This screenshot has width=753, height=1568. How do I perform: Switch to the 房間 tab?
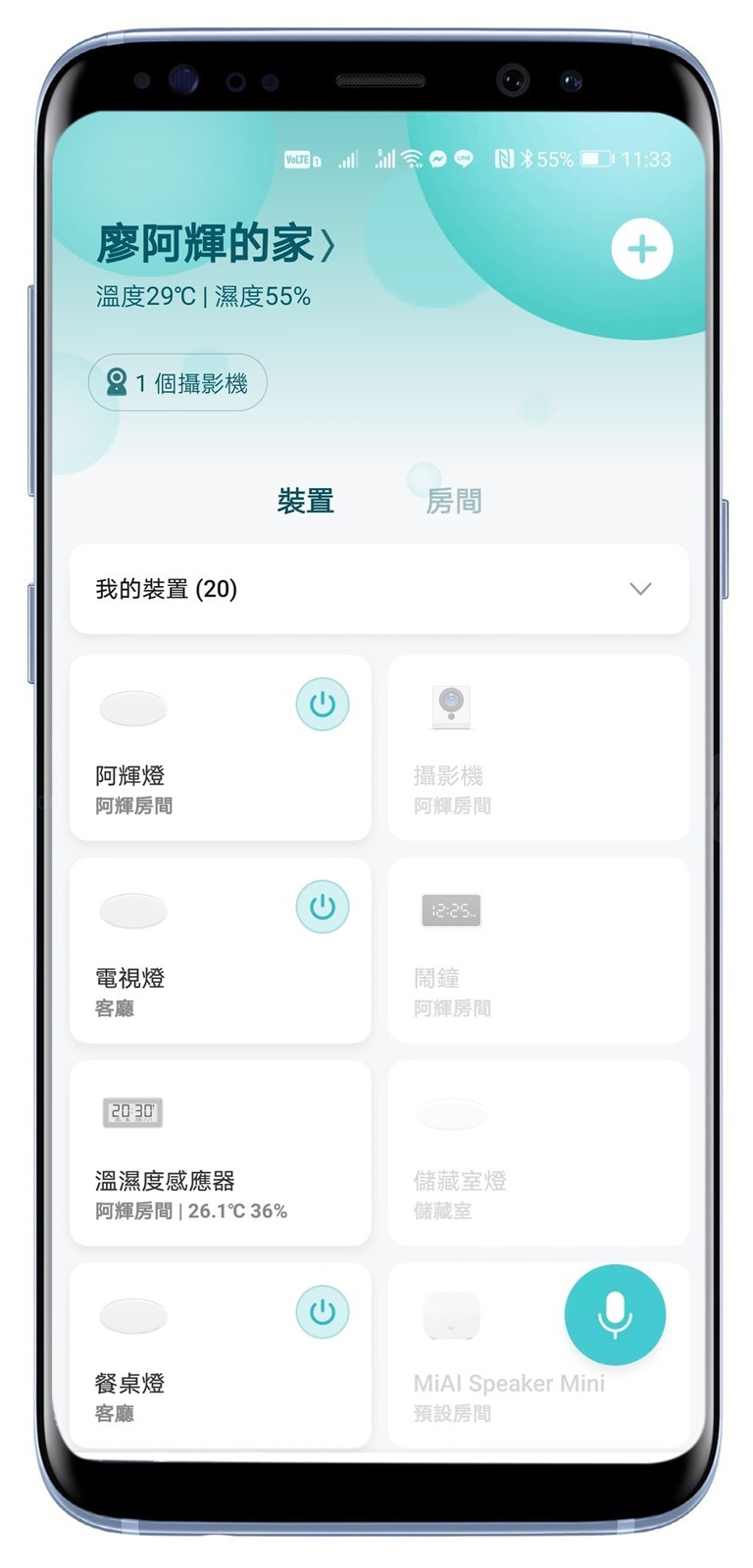tap(453, 501)
